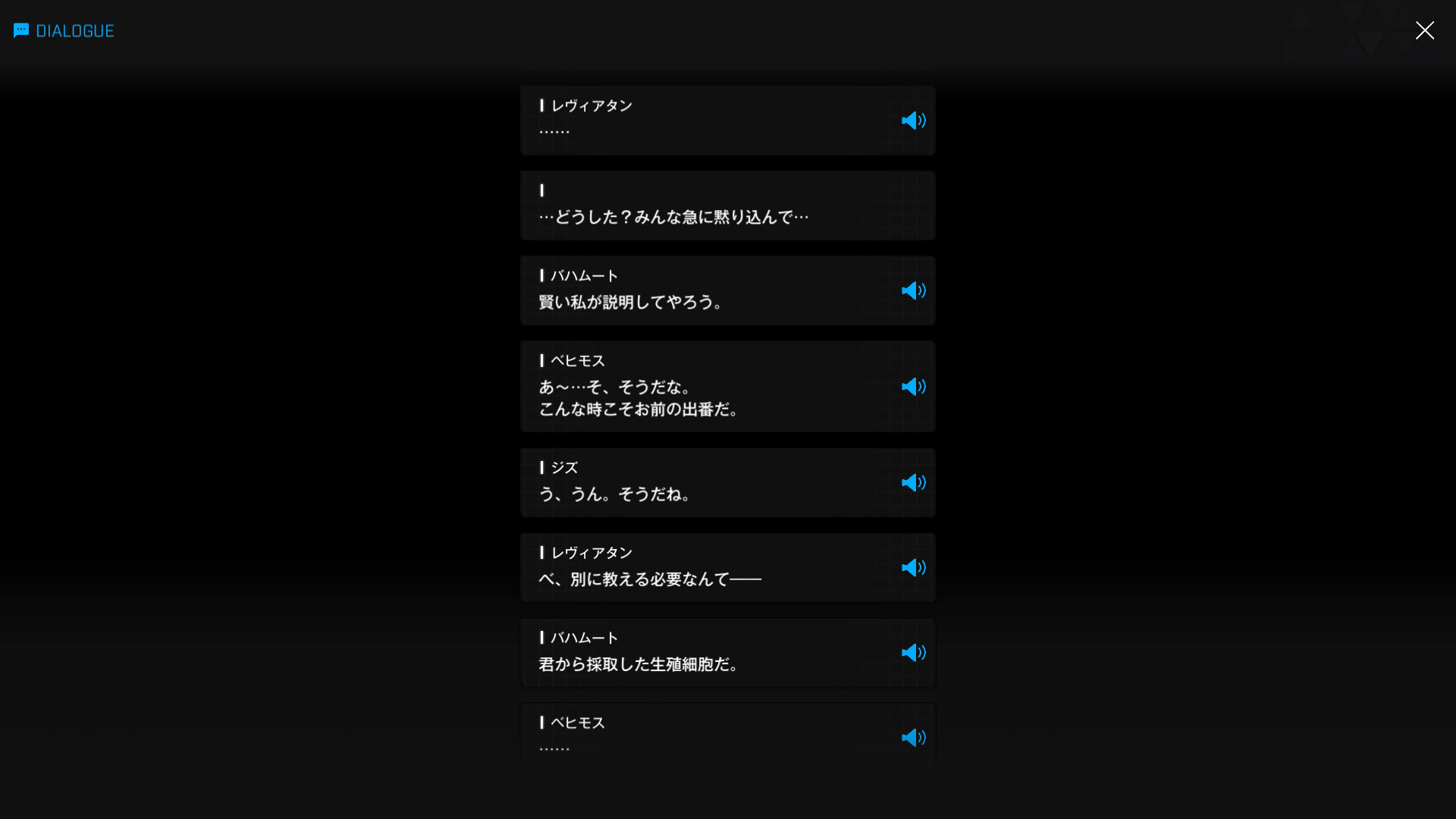Play ジズ's voice line う、うん。そうだね
The image size is (1456, 819).
point(913,482)
